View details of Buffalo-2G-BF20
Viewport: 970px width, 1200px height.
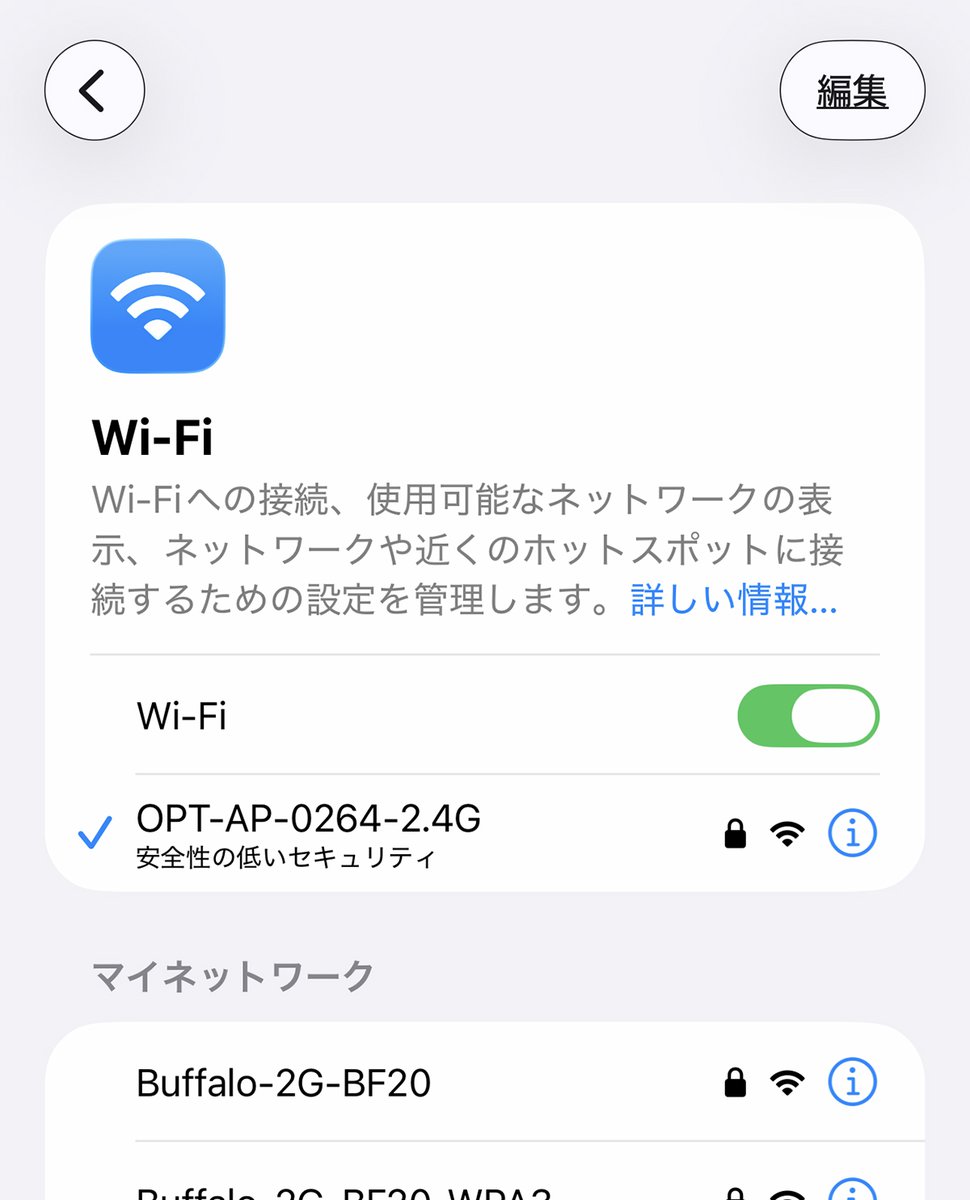(852, 1081)
